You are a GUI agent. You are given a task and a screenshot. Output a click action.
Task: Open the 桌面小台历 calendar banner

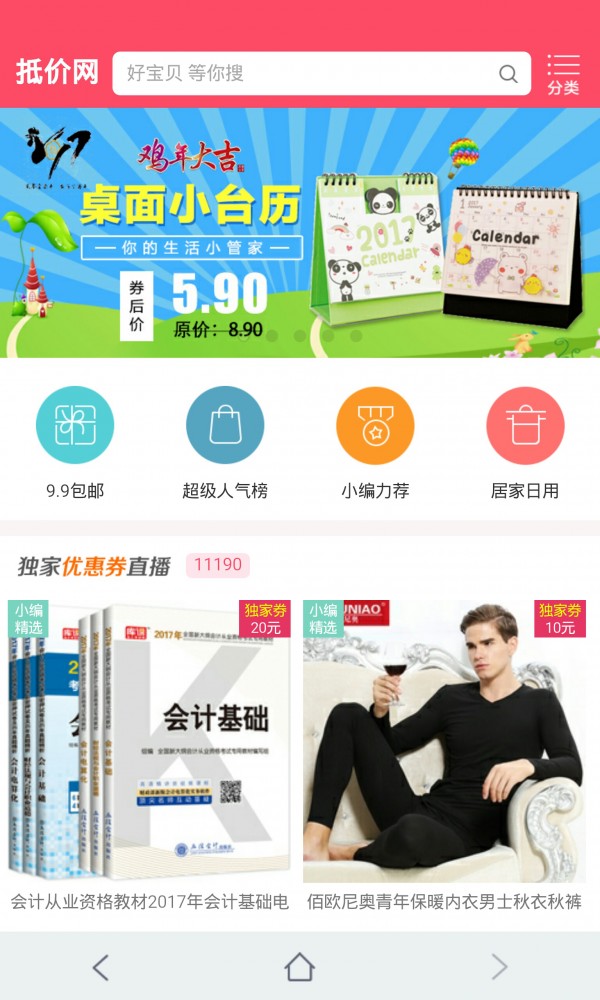click(300, 232)
